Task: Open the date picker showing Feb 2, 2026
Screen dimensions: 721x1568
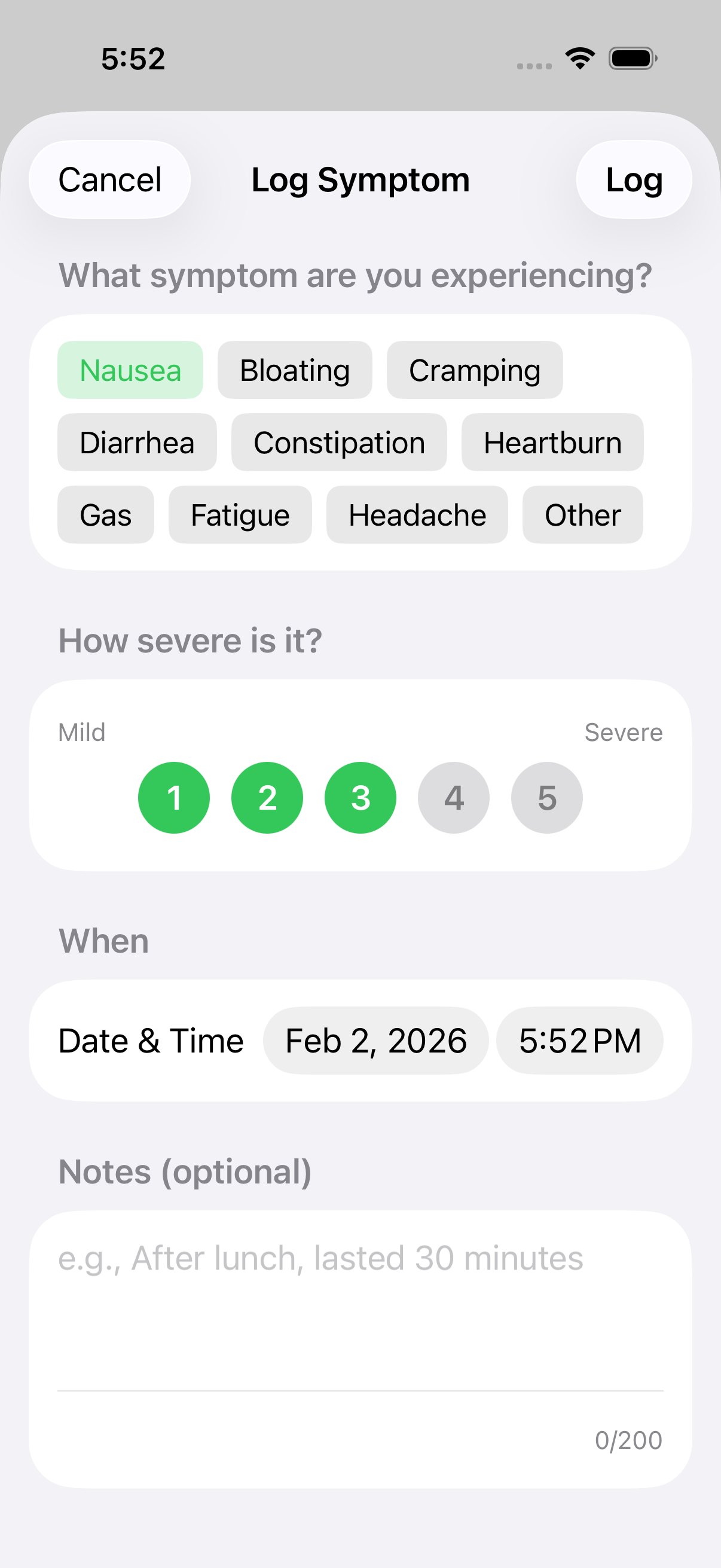Action: pyautogui.click(x=375, y=1041)
